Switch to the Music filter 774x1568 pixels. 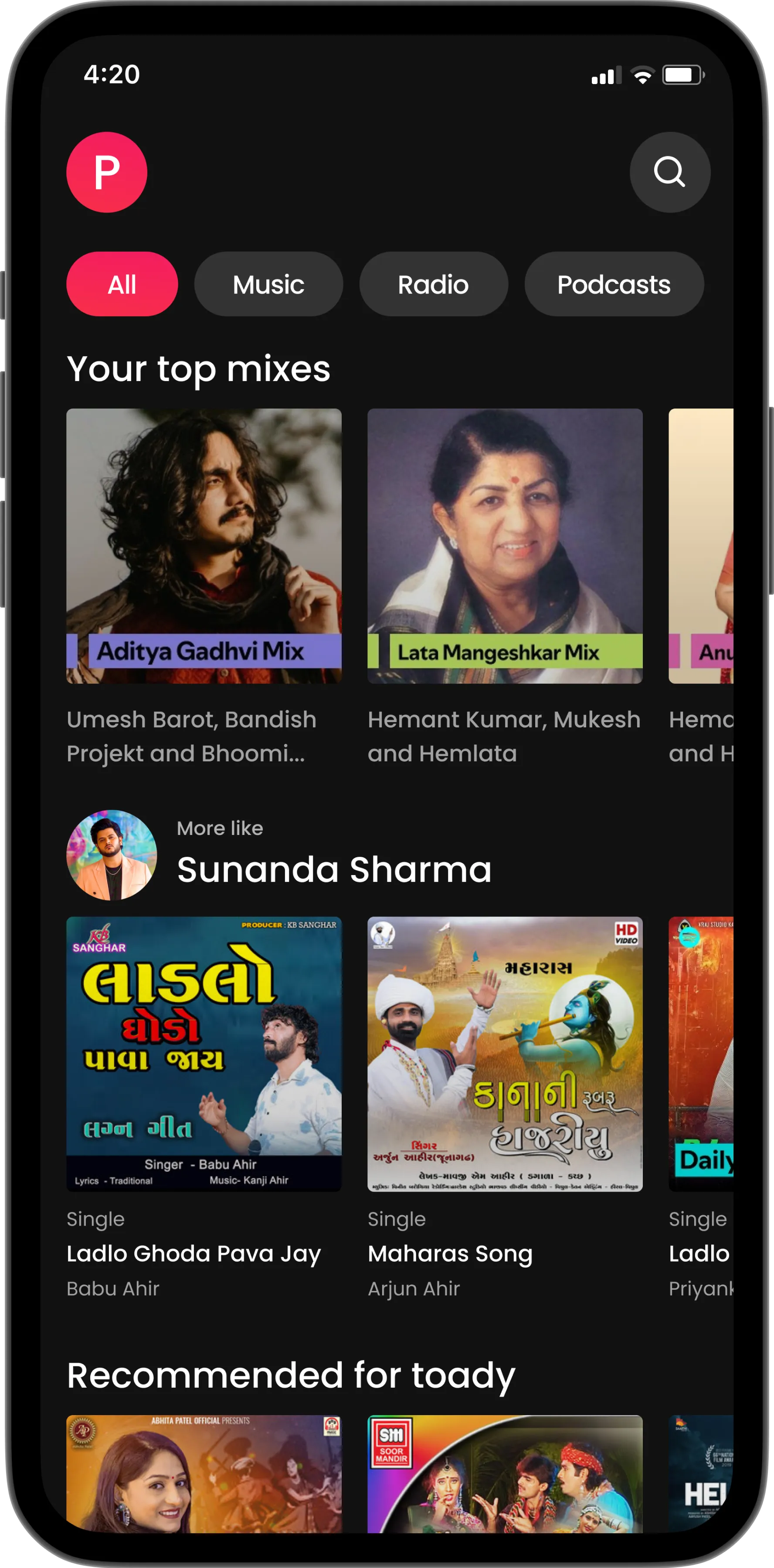[268, 284]
